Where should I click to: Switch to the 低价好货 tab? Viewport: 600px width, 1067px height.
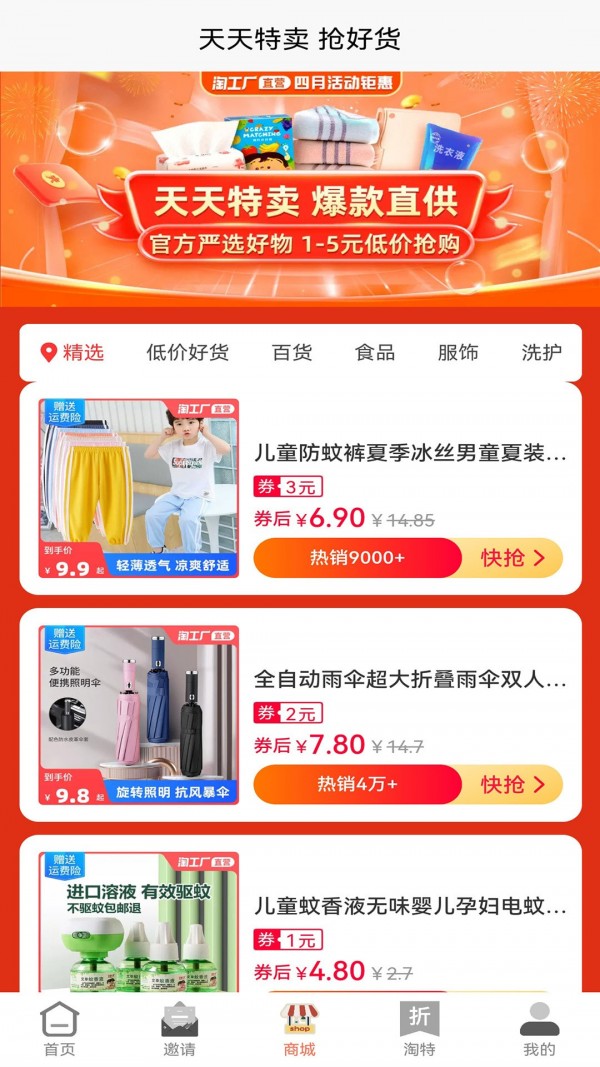187,352
